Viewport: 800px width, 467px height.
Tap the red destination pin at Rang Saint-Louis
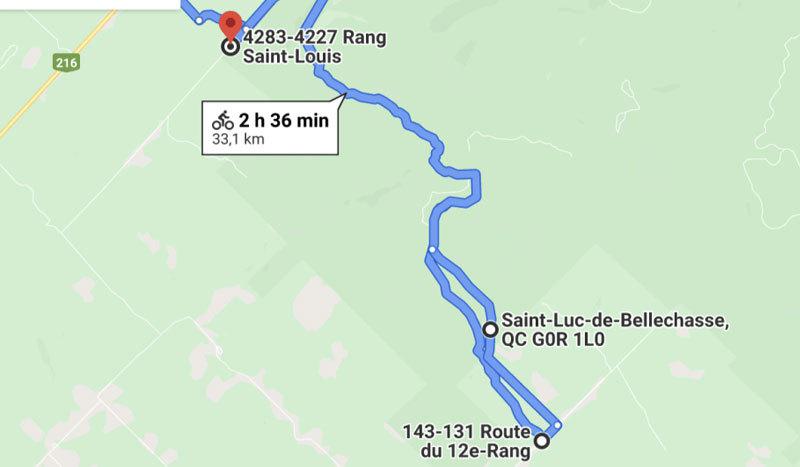pyautogui.click(x=231, y=25)
